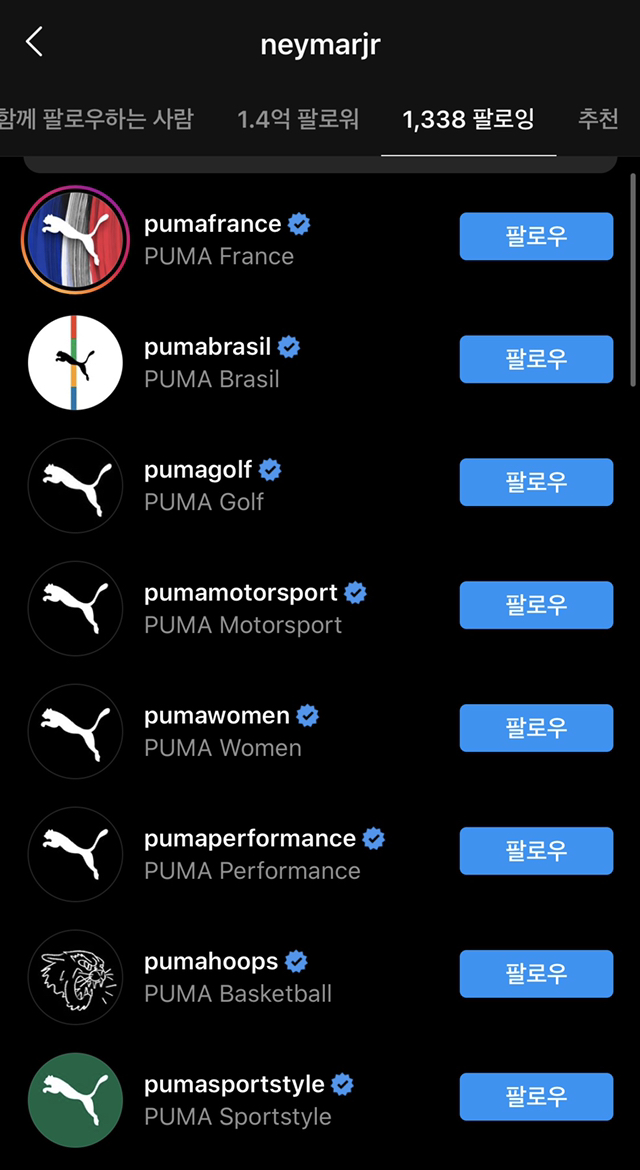
Task: Go back using the top-left arrow
Action: click(x=34, y=43)
